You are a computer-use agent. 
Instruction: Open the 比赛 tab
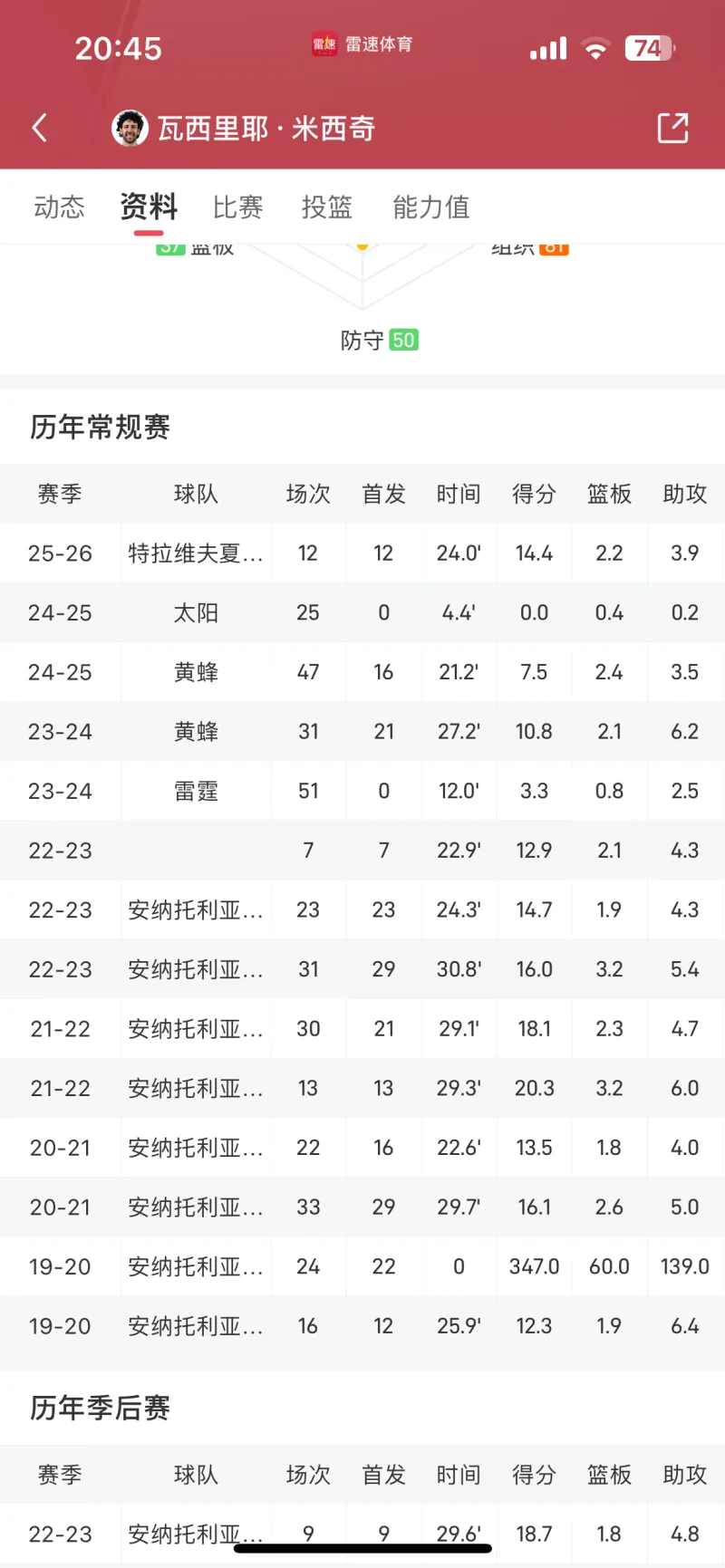click(237, 207)
